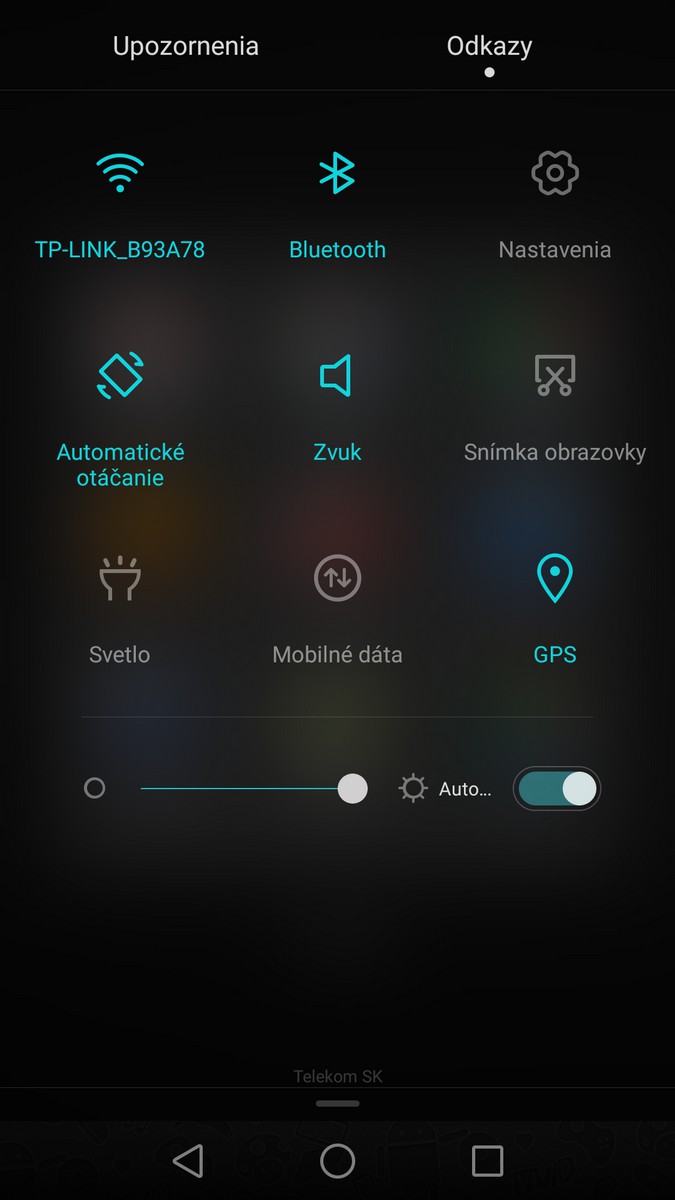The width and height of the screenshot is (675, 1200).
Task: Disable Automatické otáčanie
Action: click(x=120, y=376)
